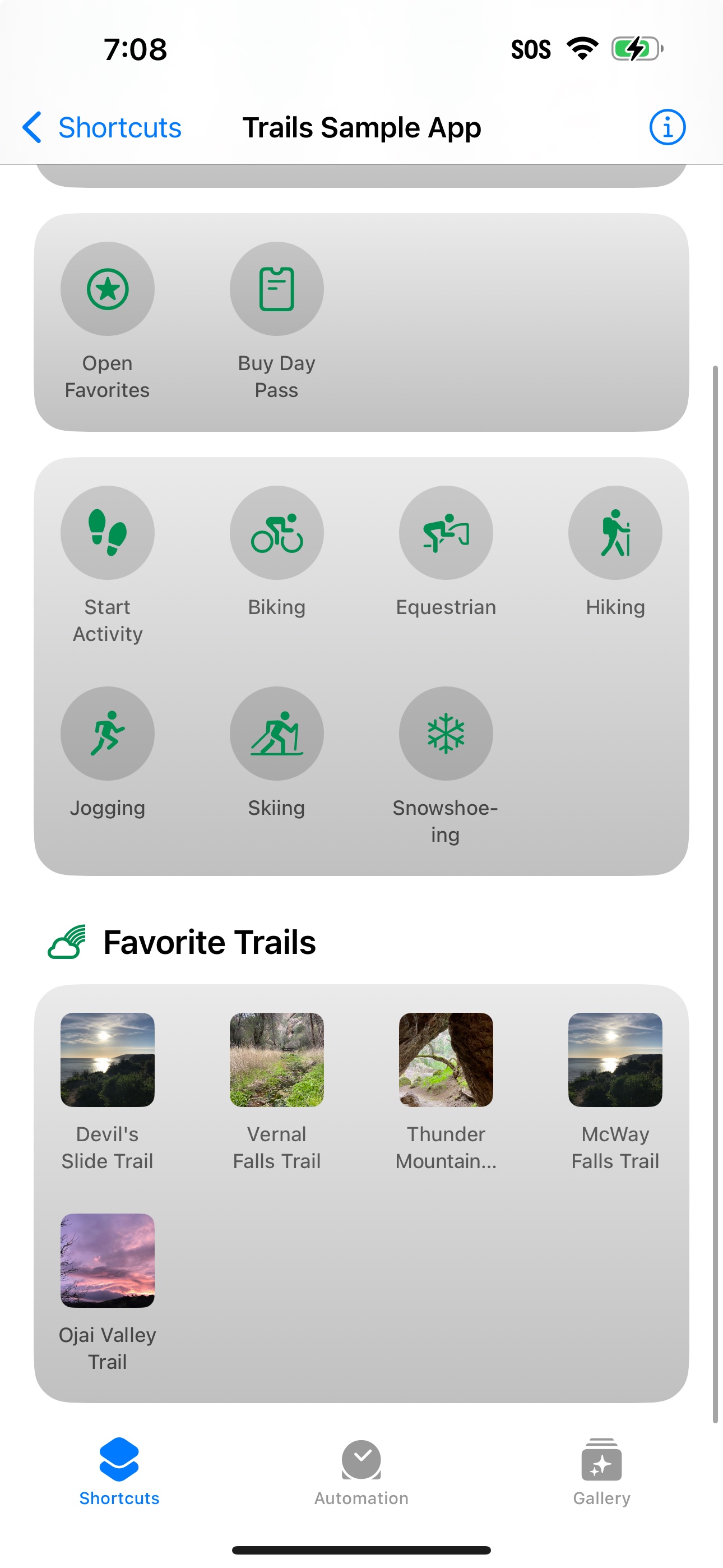This screenshot has height=1568, width=723.
Task: Select the Biking activity shortcut
Action: point(276,533)
